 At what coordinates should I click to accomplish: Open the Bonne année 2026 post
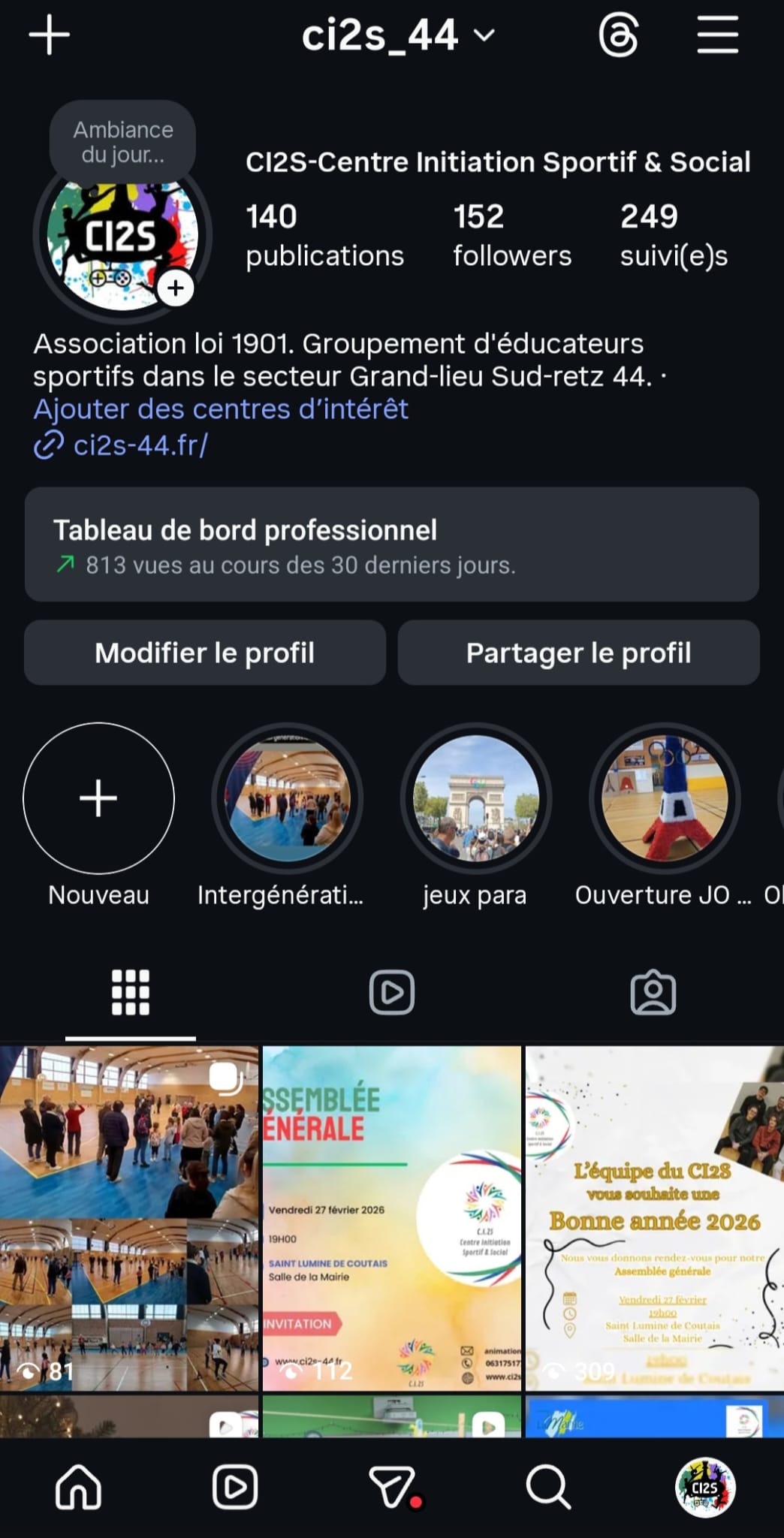coord(654,1217)
